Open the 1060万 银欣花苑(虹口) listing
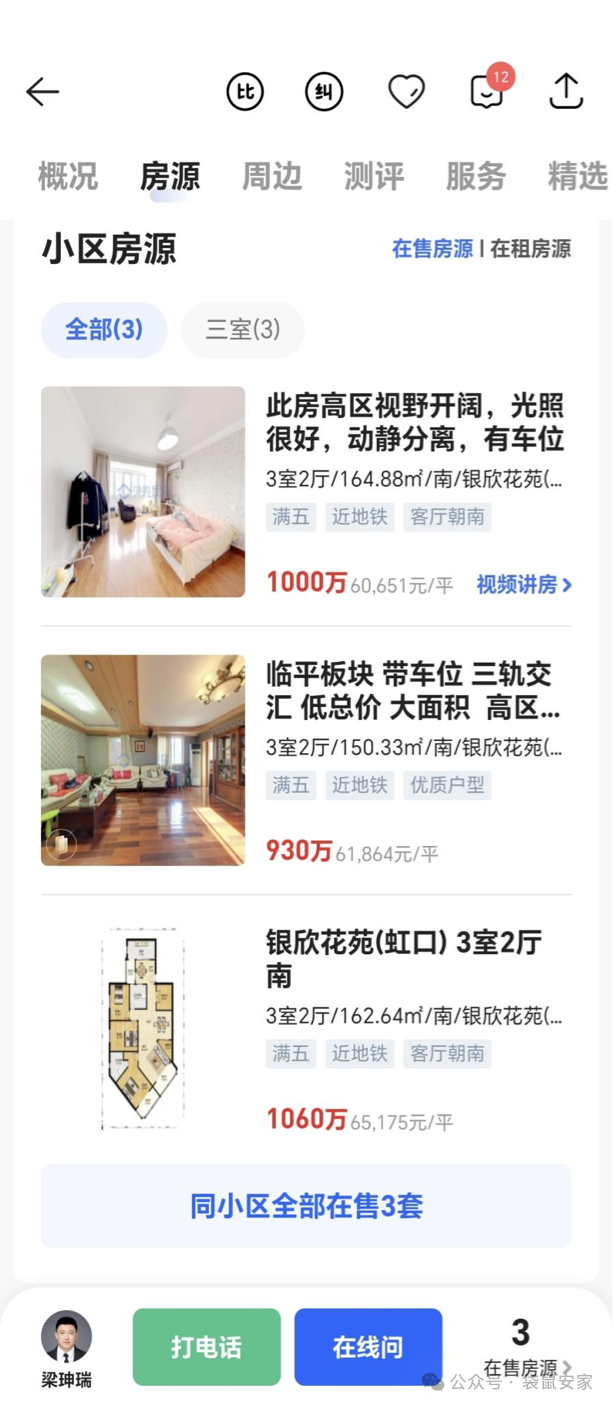613x1407 pixels. tap(414, 958)
